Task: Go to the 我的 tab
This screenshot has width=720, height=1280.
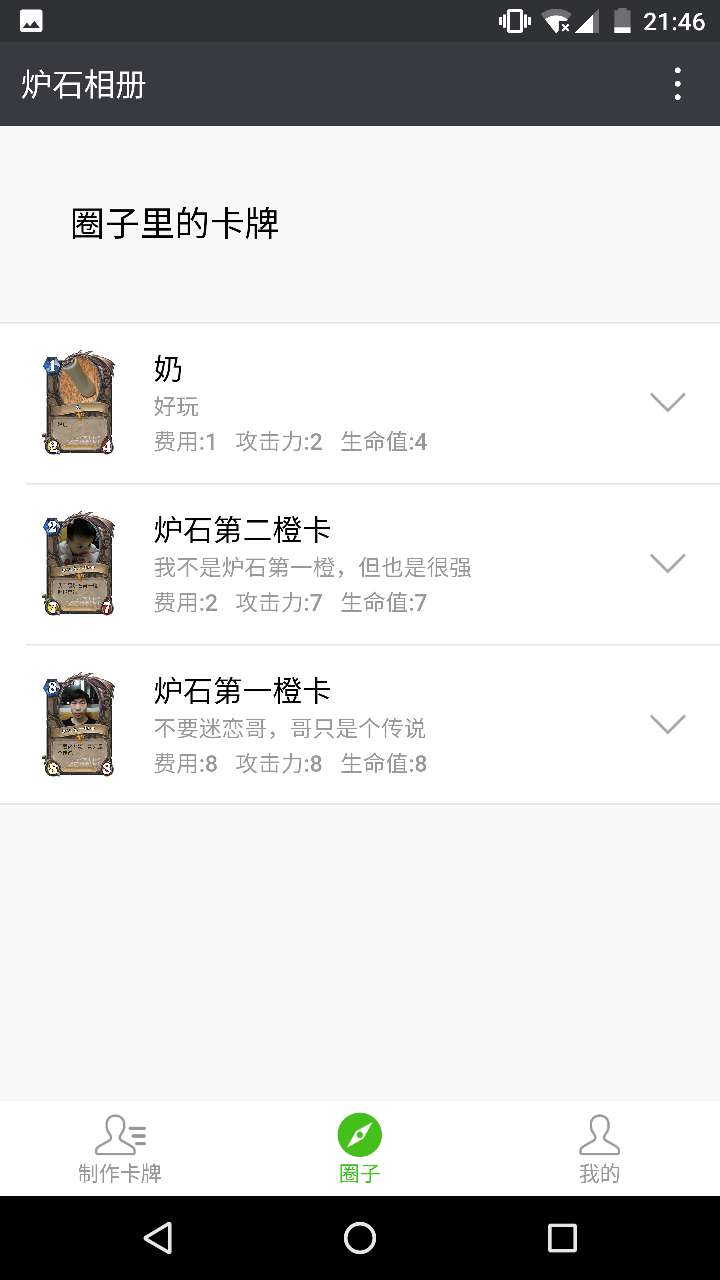Action: [x=599, y=1148]
